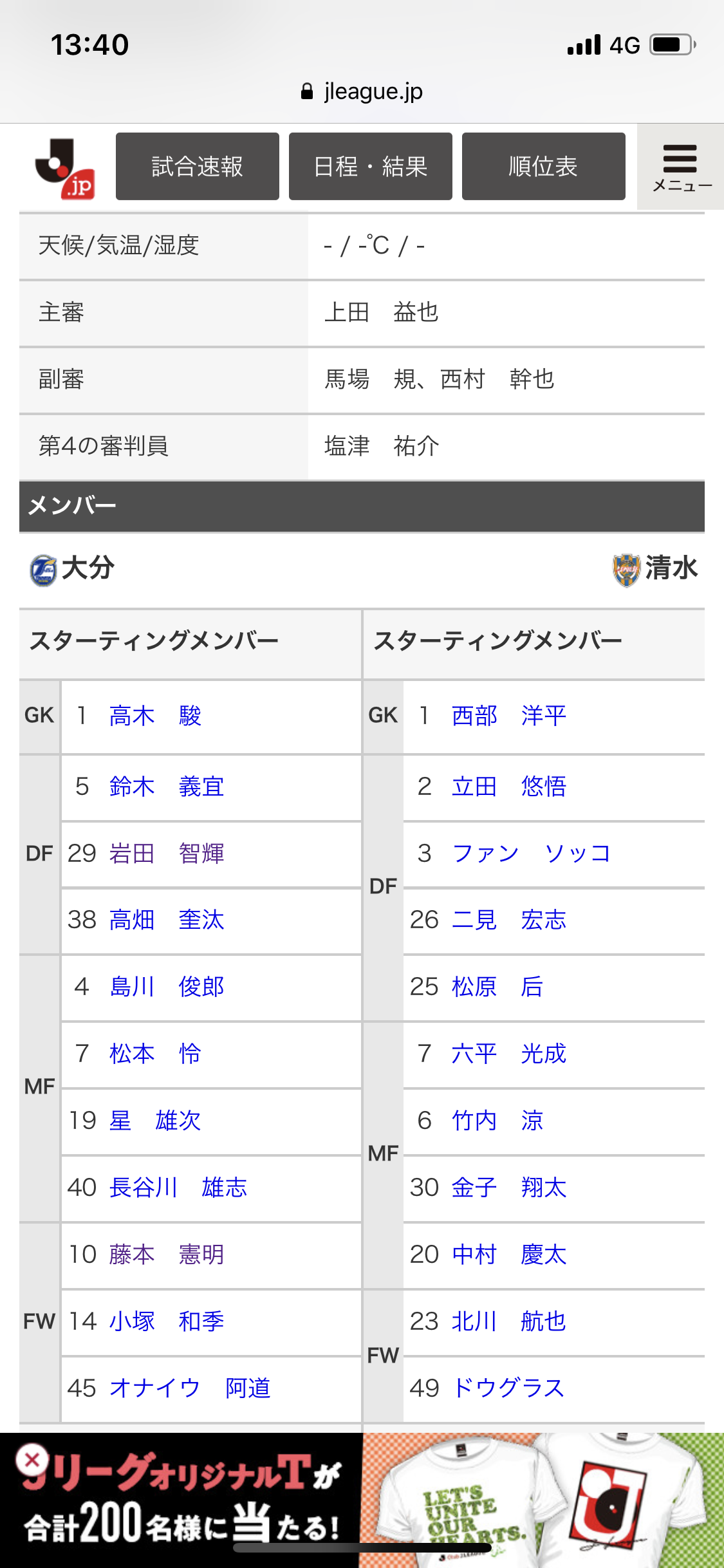Open the 試合速報 live scores page
This screenshot has height=1568, width=724.
197,167
